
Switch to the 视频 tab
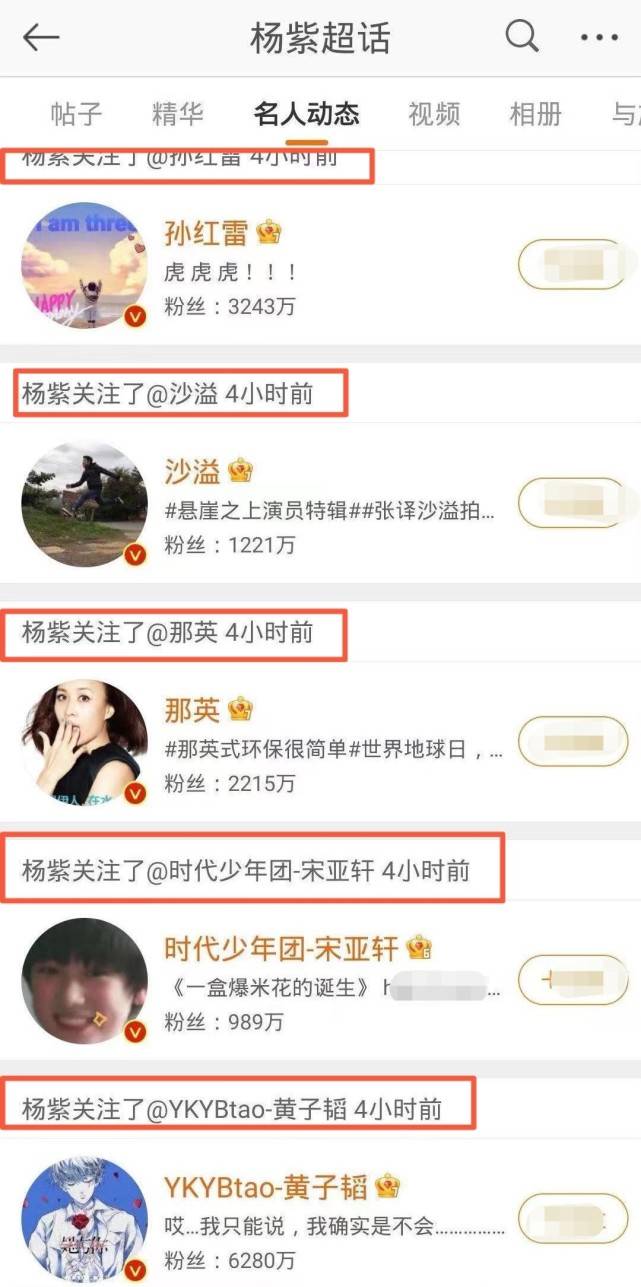[434, 113]
